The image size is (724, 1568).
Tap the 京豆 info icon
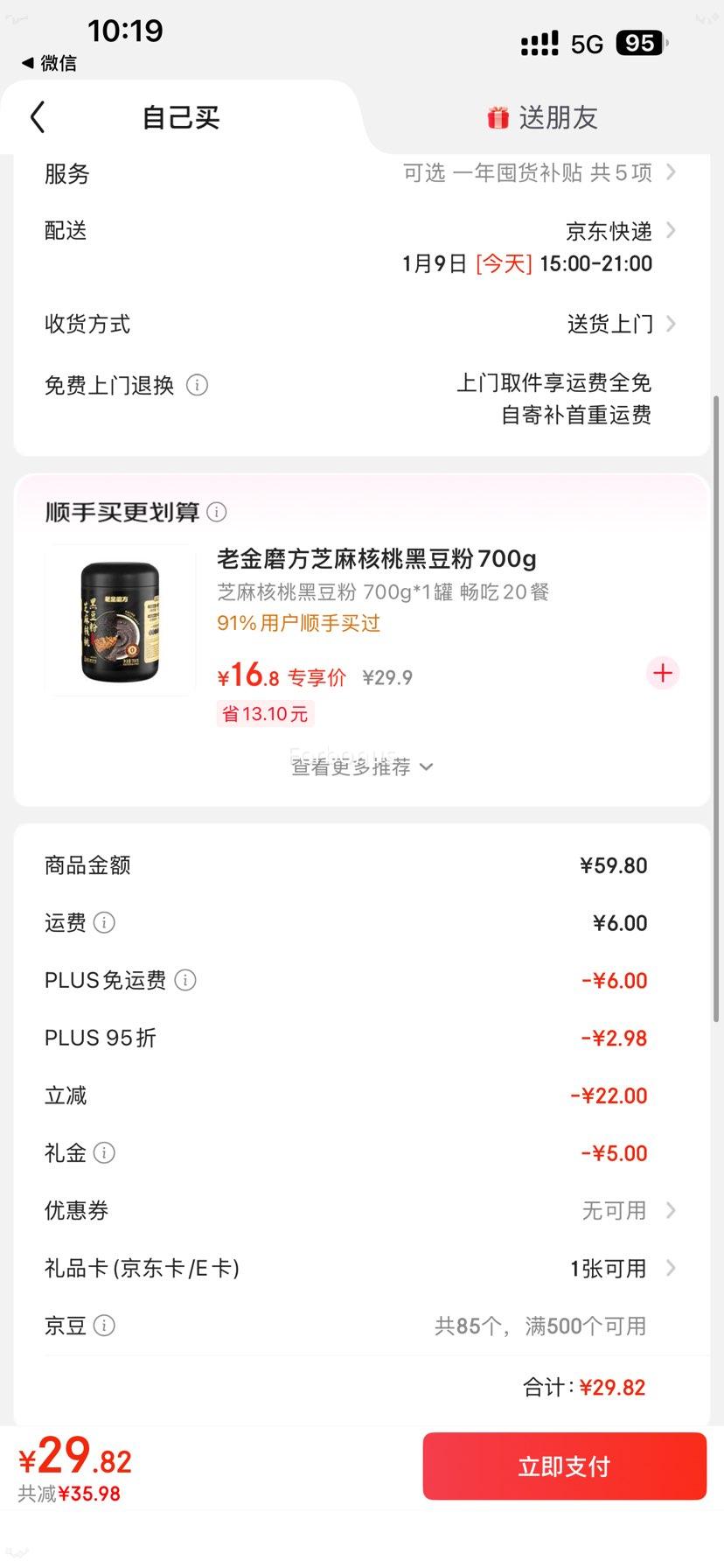pyautogui.click(x=105, y=1326)
